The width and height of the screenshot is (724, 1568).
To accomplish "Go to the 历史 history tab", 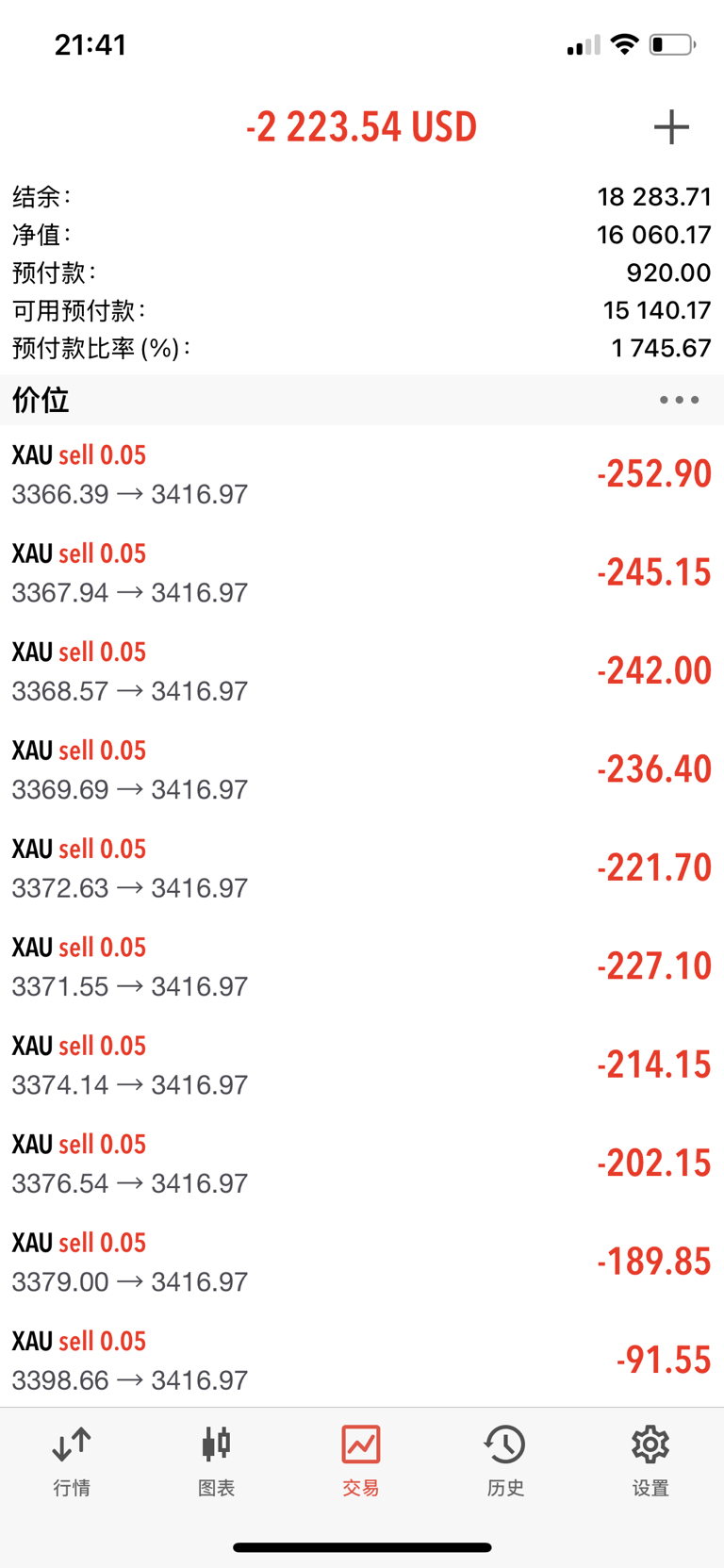I will pos(505,1461).
